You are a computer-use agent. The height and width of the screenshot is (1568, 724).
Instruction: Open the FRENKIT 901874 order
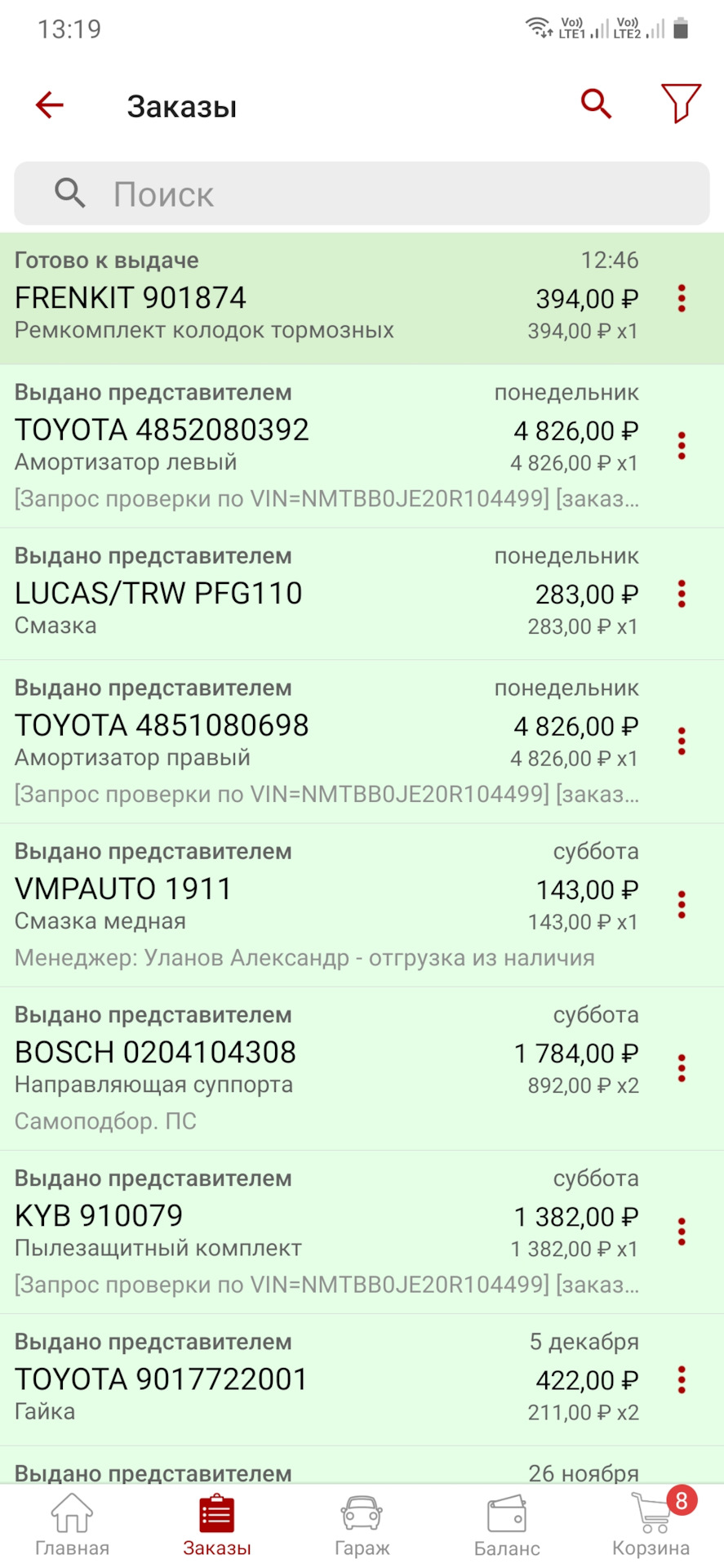326,299
